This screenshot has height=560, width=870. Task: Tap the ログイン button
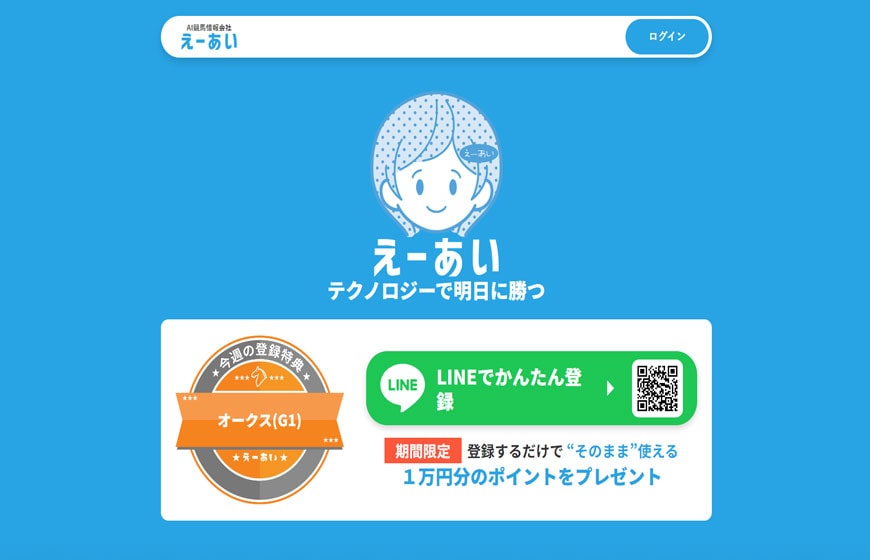(667, 37)
